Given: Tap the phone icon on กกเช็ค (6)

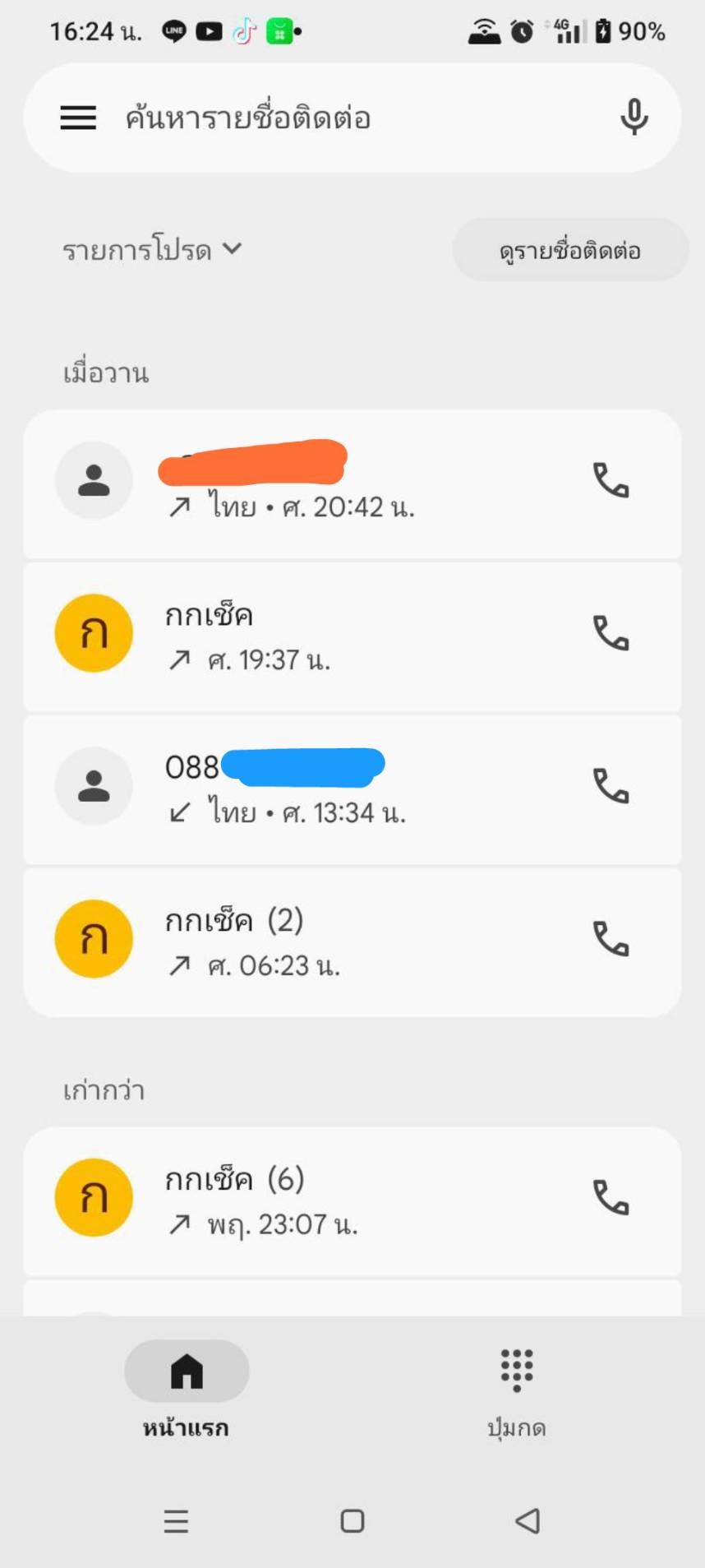Looking at the screenshot, I should tap(611, 1198).
